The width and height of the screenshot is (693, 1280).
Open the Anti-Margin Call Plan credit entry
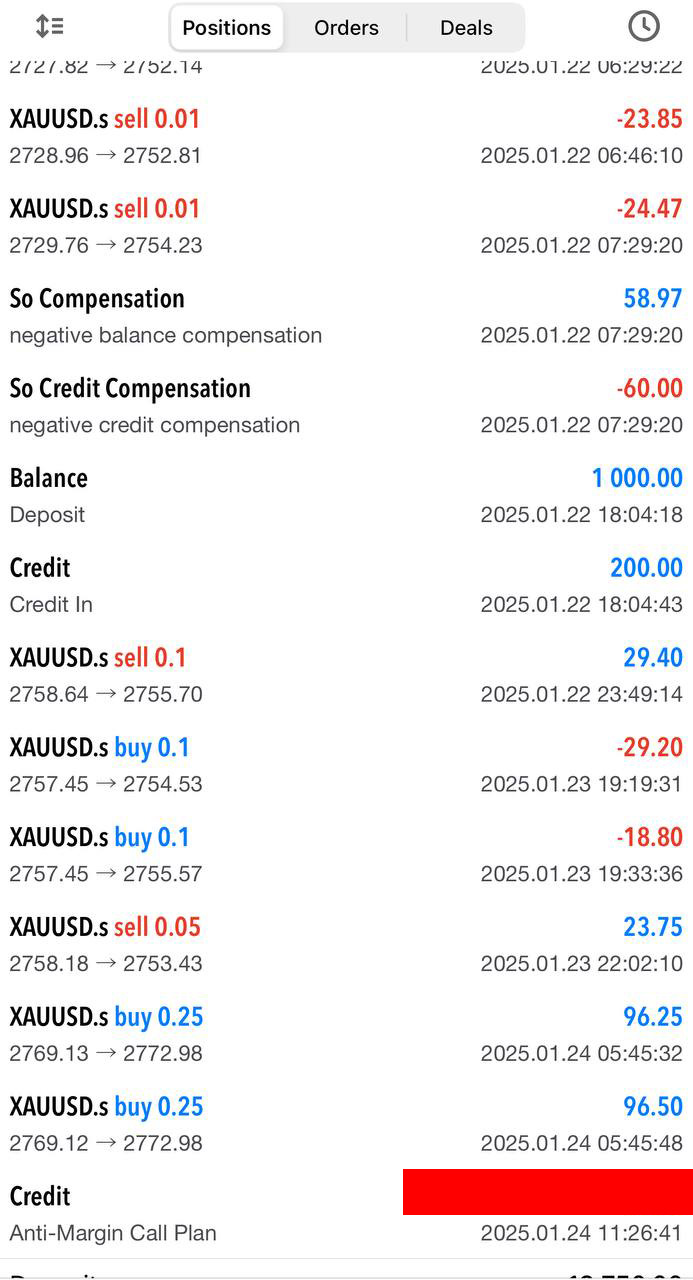(346, 1214)
